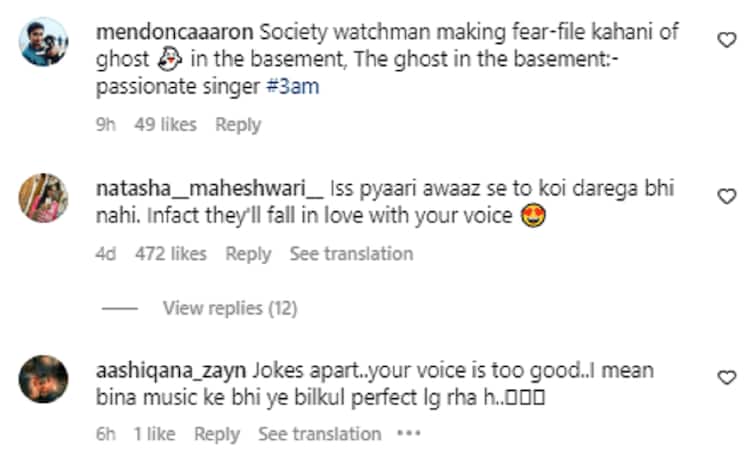Open natasha__maheshwari__'s profile picture

pyautogui.click(x=44, y=195)
